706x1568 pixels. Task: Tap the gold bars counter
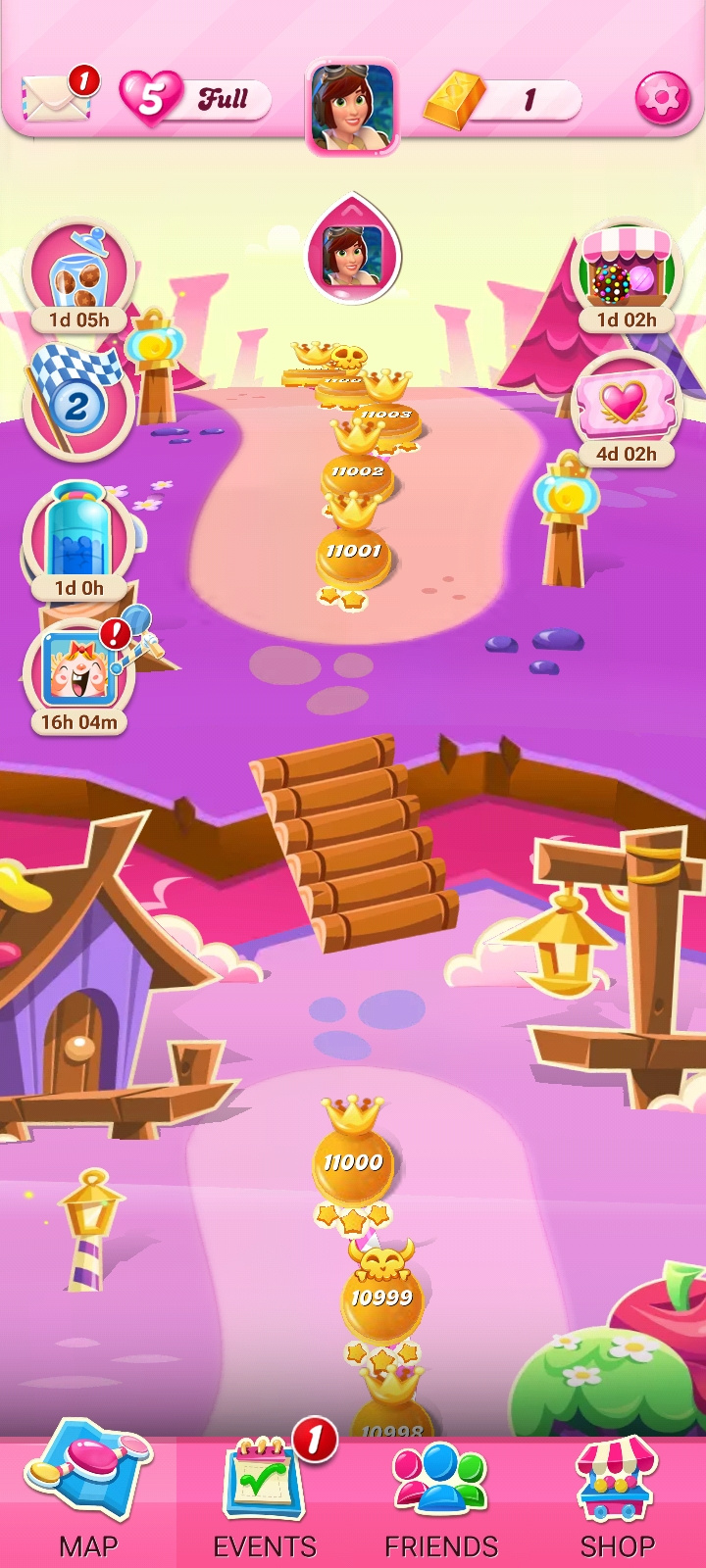pyautogui.click(x=503, y=99)
